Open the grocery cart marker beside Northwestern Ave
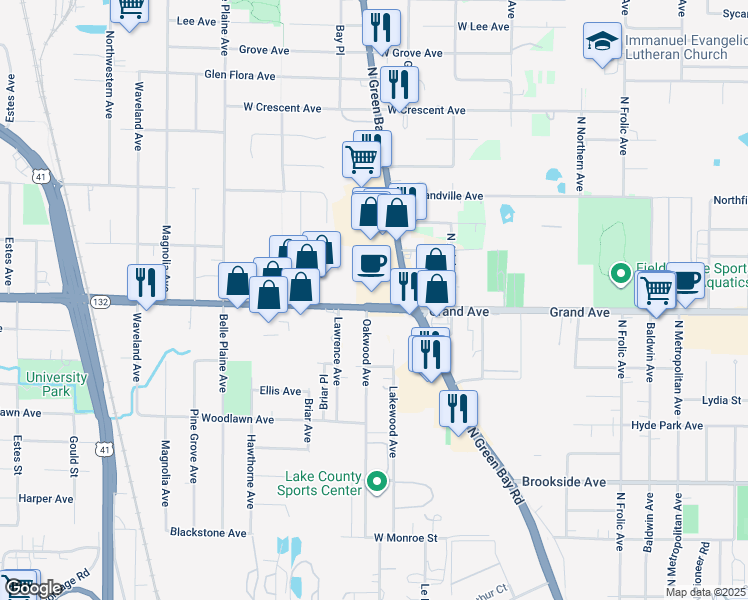 [130, 10]
